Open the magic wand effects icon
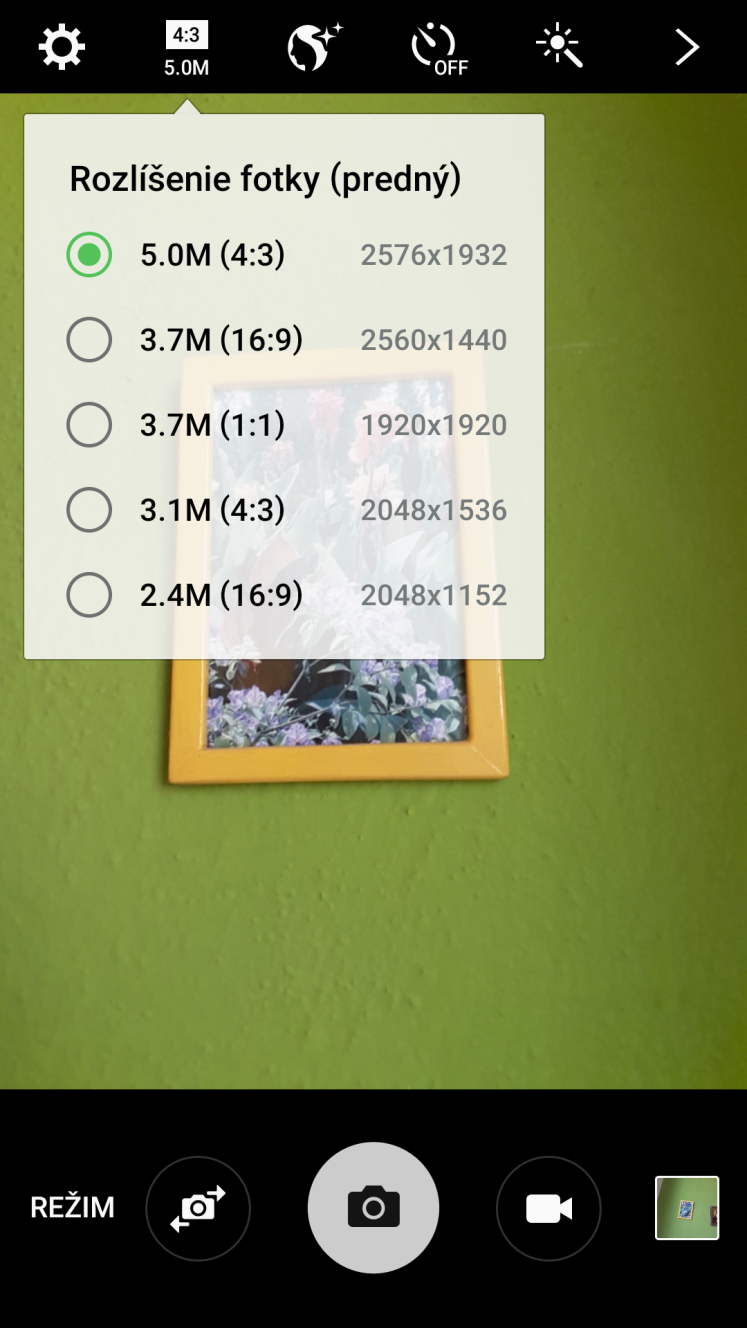 pos(560,47)
